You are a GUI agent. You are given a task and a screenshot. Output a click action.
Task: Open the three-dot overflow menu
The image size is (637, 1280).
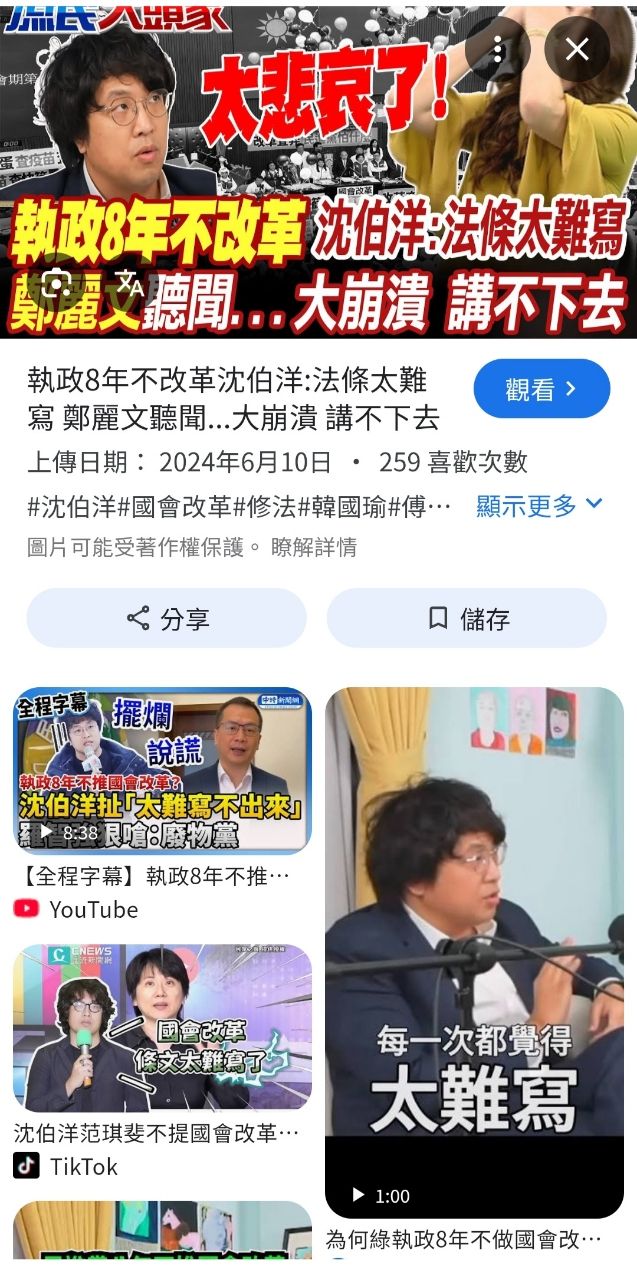point(497,50)
